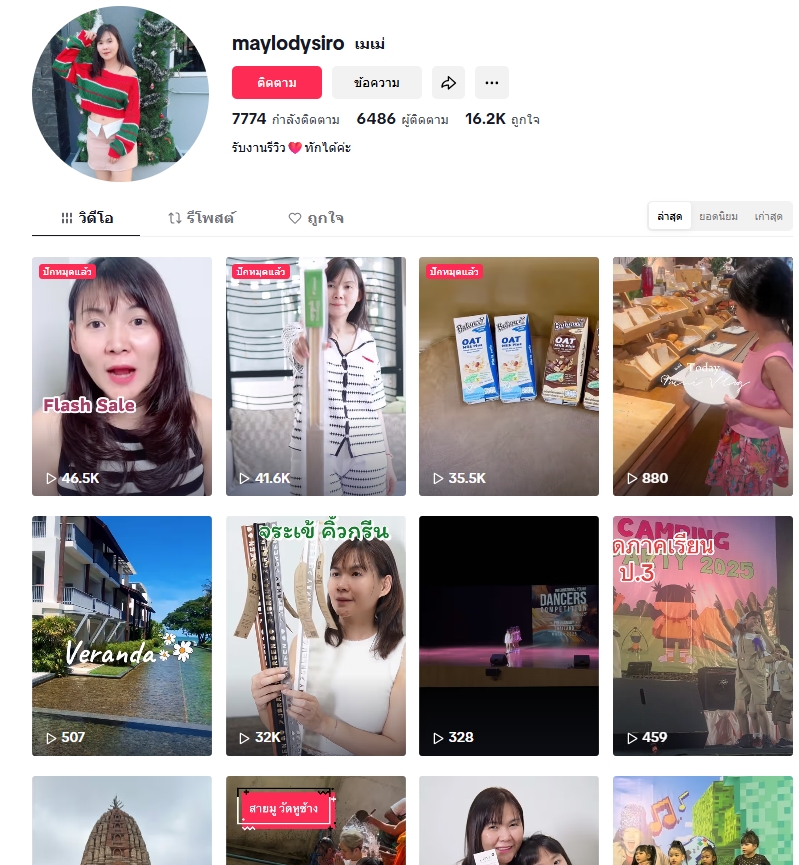Open the ข้อความ message button
This screenshot has height=865, width=799.
pyautogui.click(x=377, y=83)
